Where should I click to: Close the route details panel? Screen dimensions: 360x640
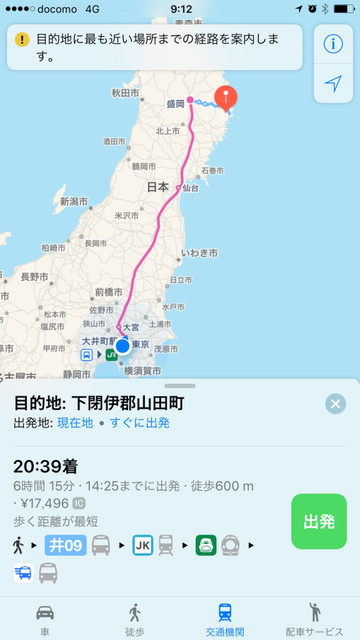(336, 404)
